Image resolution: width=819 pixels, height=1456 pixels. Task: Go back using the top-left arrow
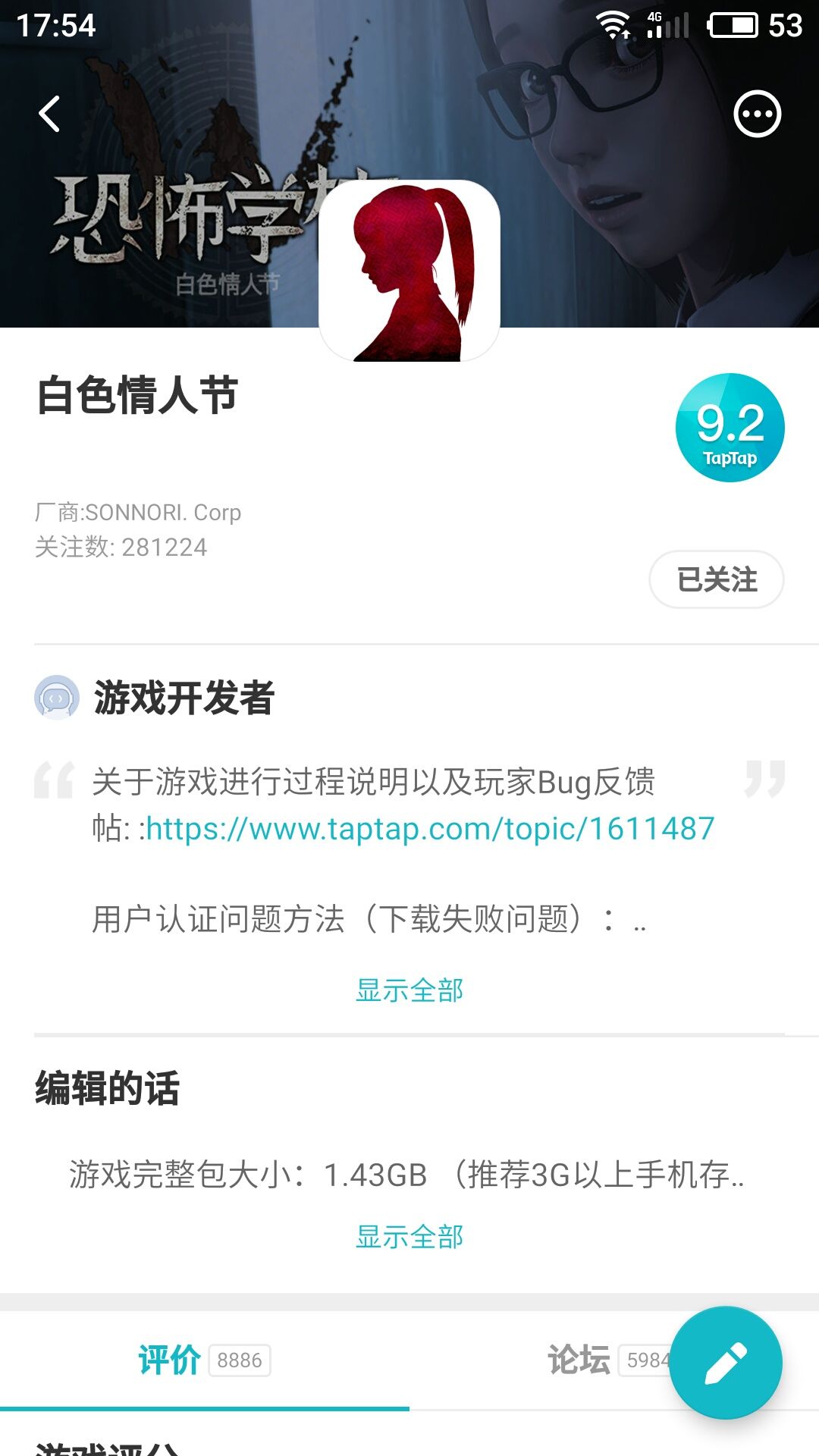(x=49, y=115)
